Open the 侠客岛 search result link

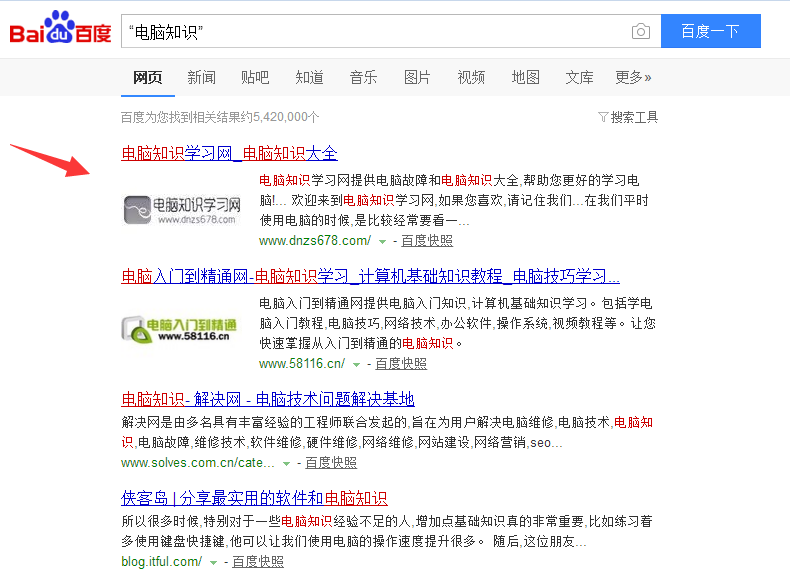[x=254, y=498]
